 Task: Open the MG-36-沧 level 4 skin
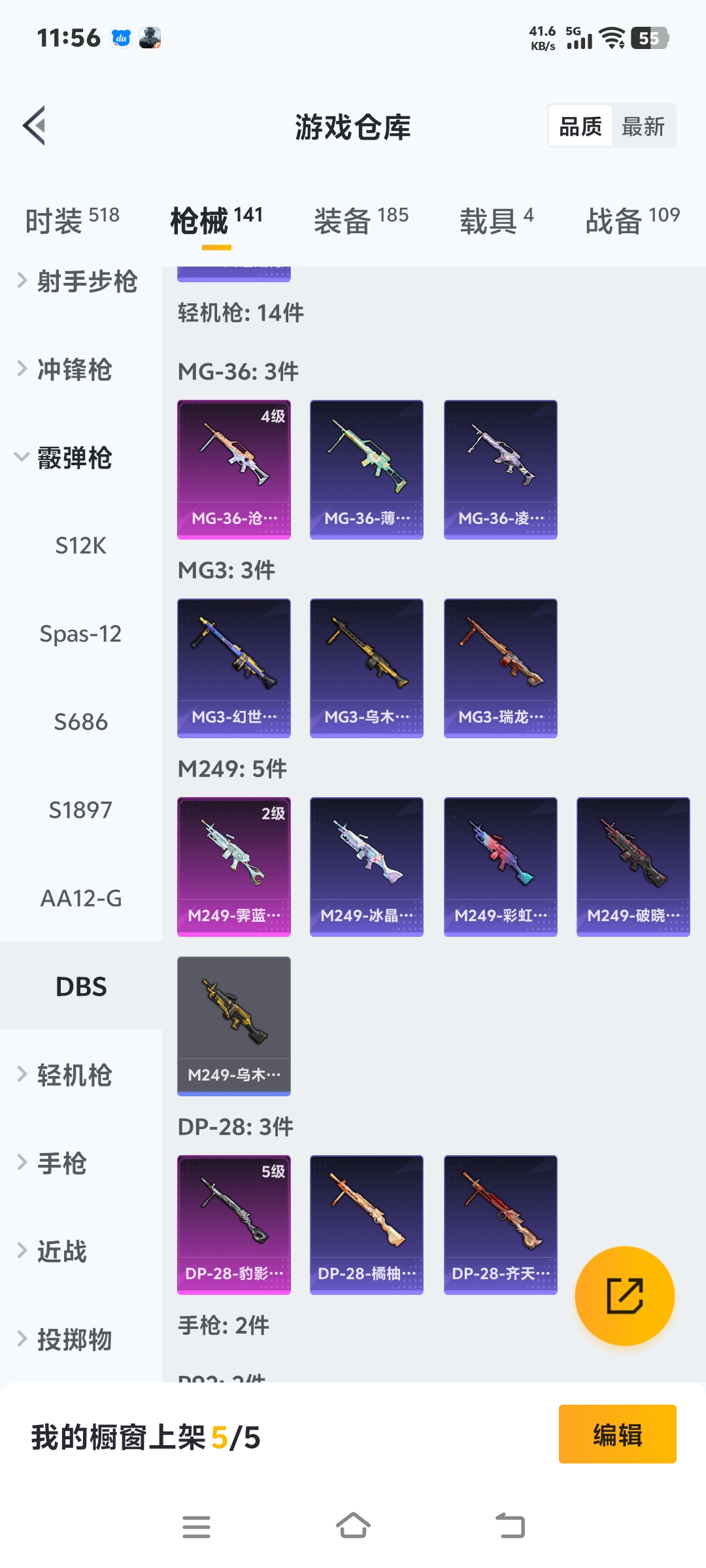(234, 470)
